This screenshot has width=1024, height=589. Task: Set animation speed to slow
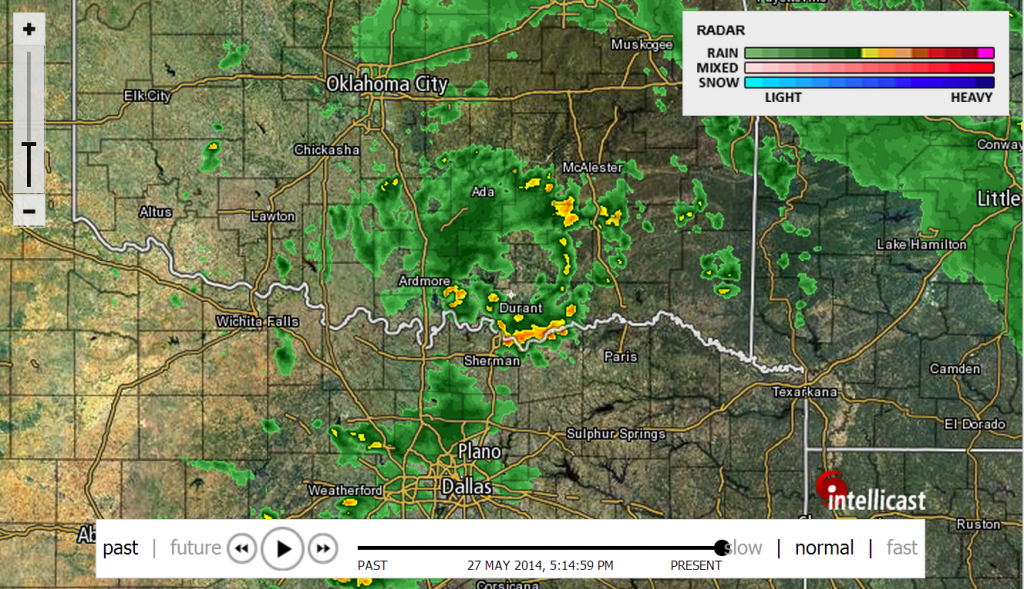click(x=746, y=548)
